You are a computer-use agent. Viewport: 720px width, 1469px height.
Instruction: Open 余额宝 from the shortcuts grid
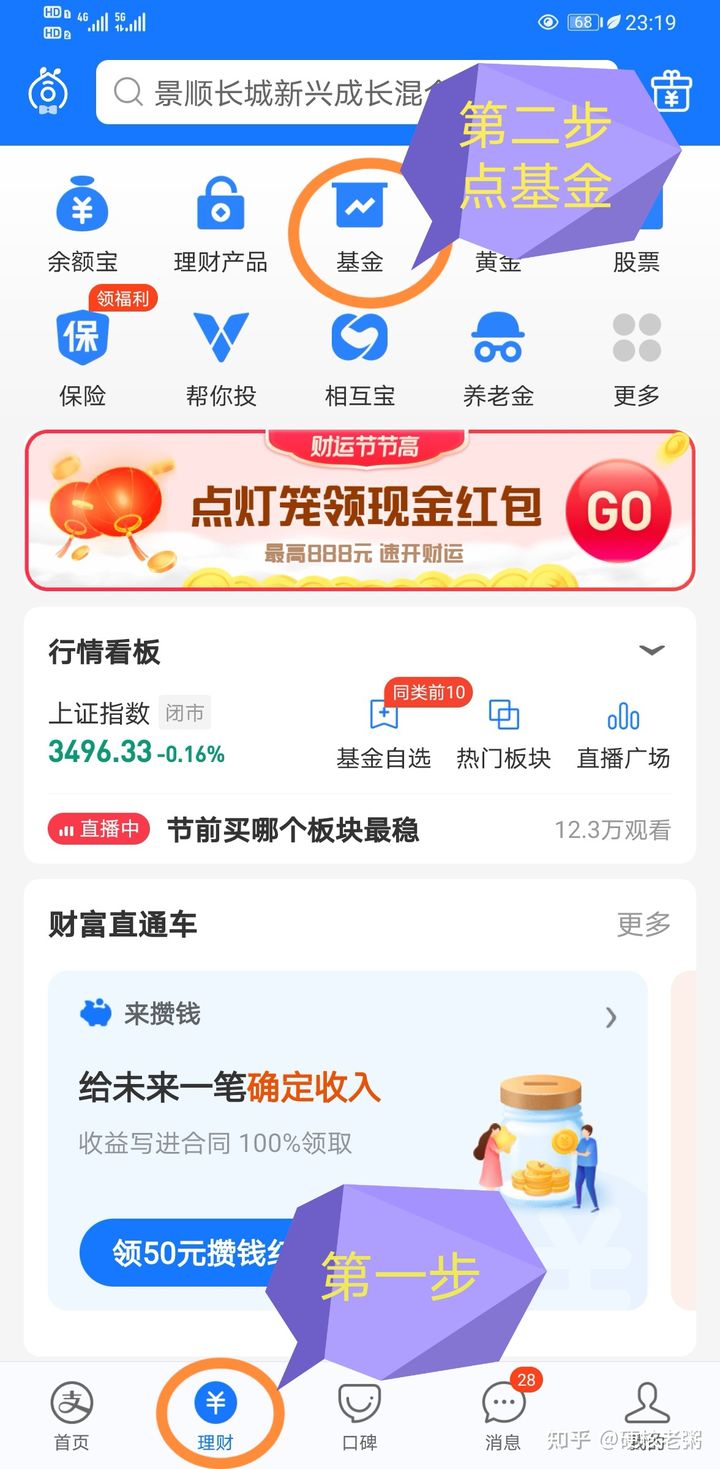[x=82, y=212]
